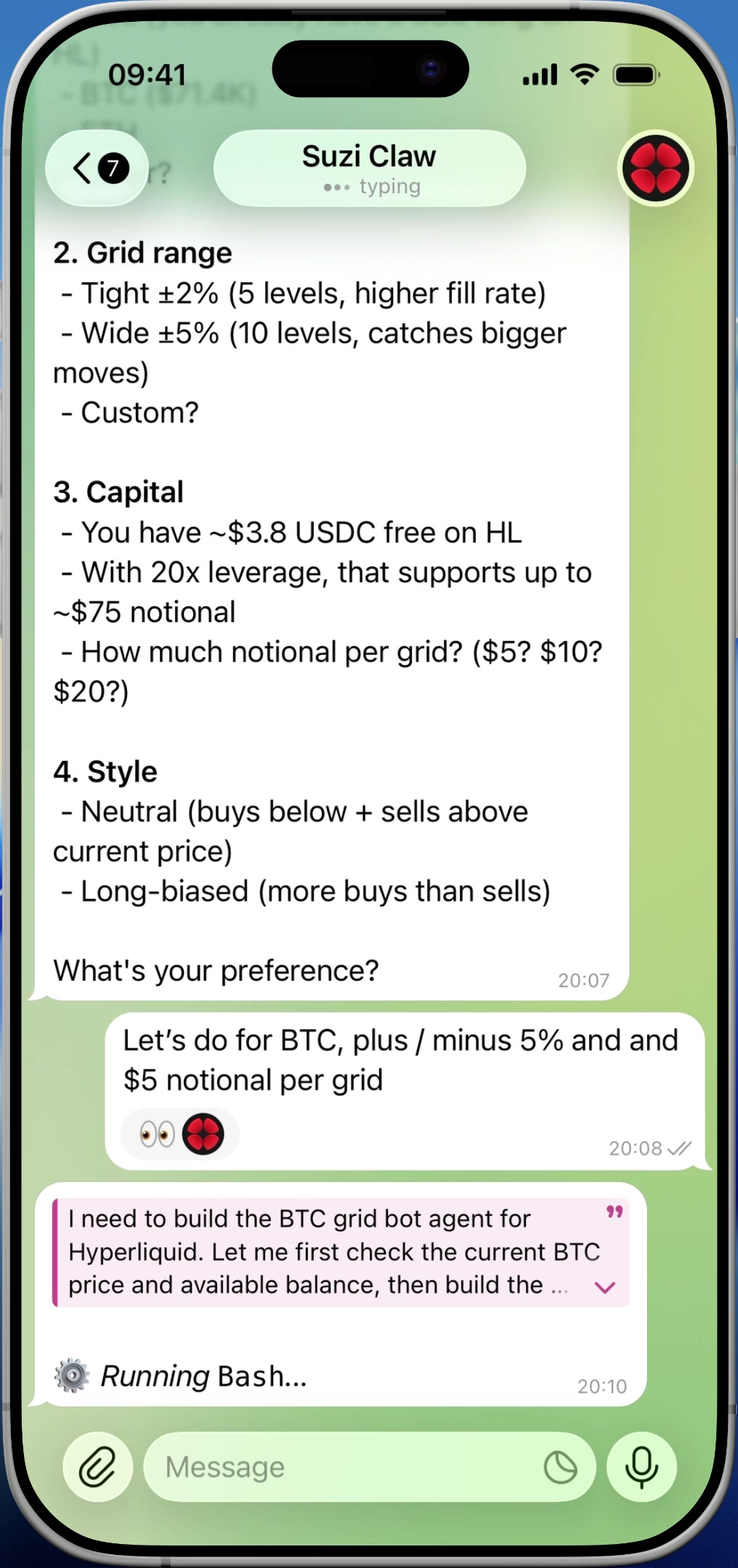
Task: Open Suzi Claw's profile avatar
Action: [x=655, y=168]
